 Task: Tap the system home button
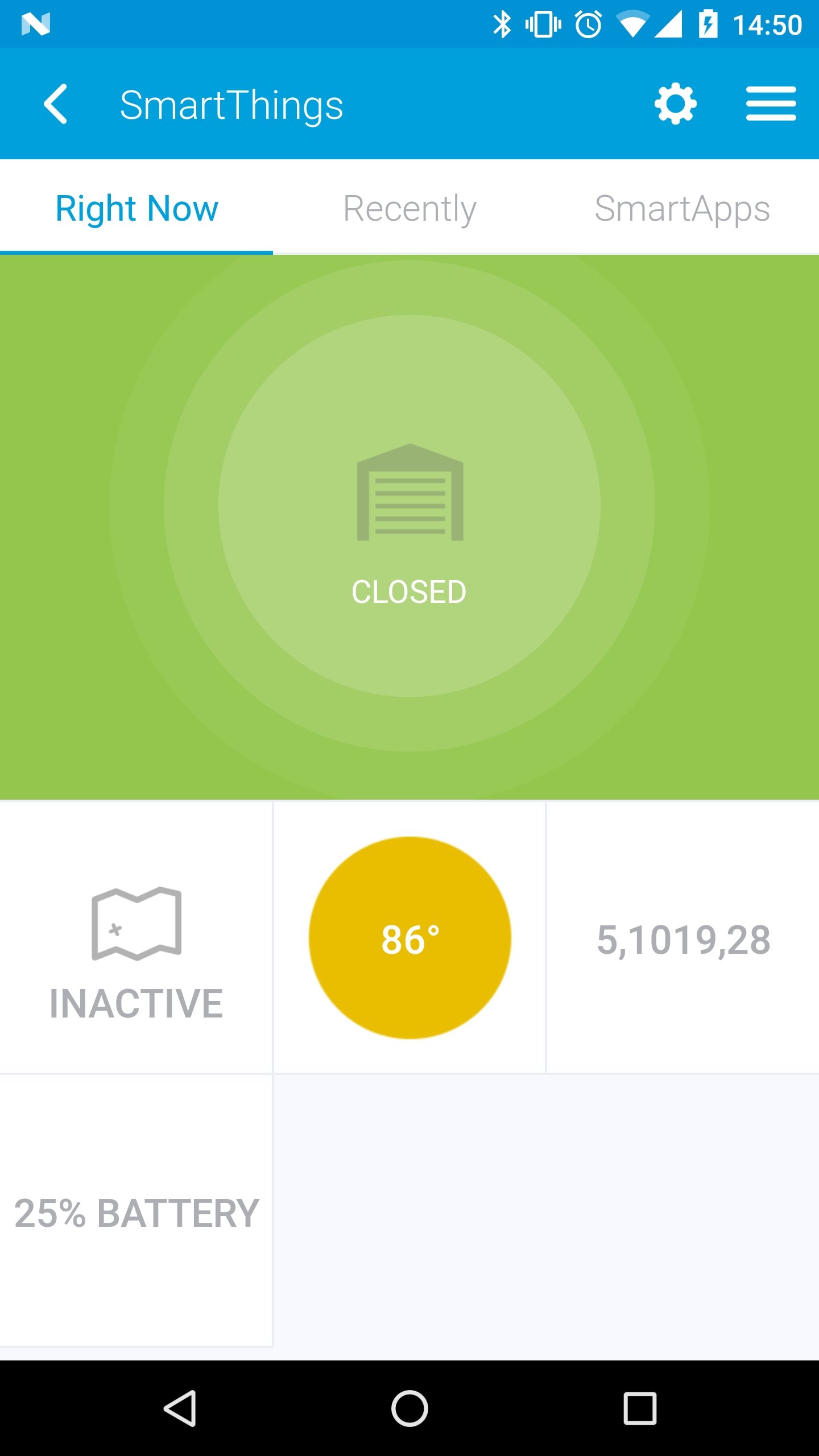(x=409, y=1408)
